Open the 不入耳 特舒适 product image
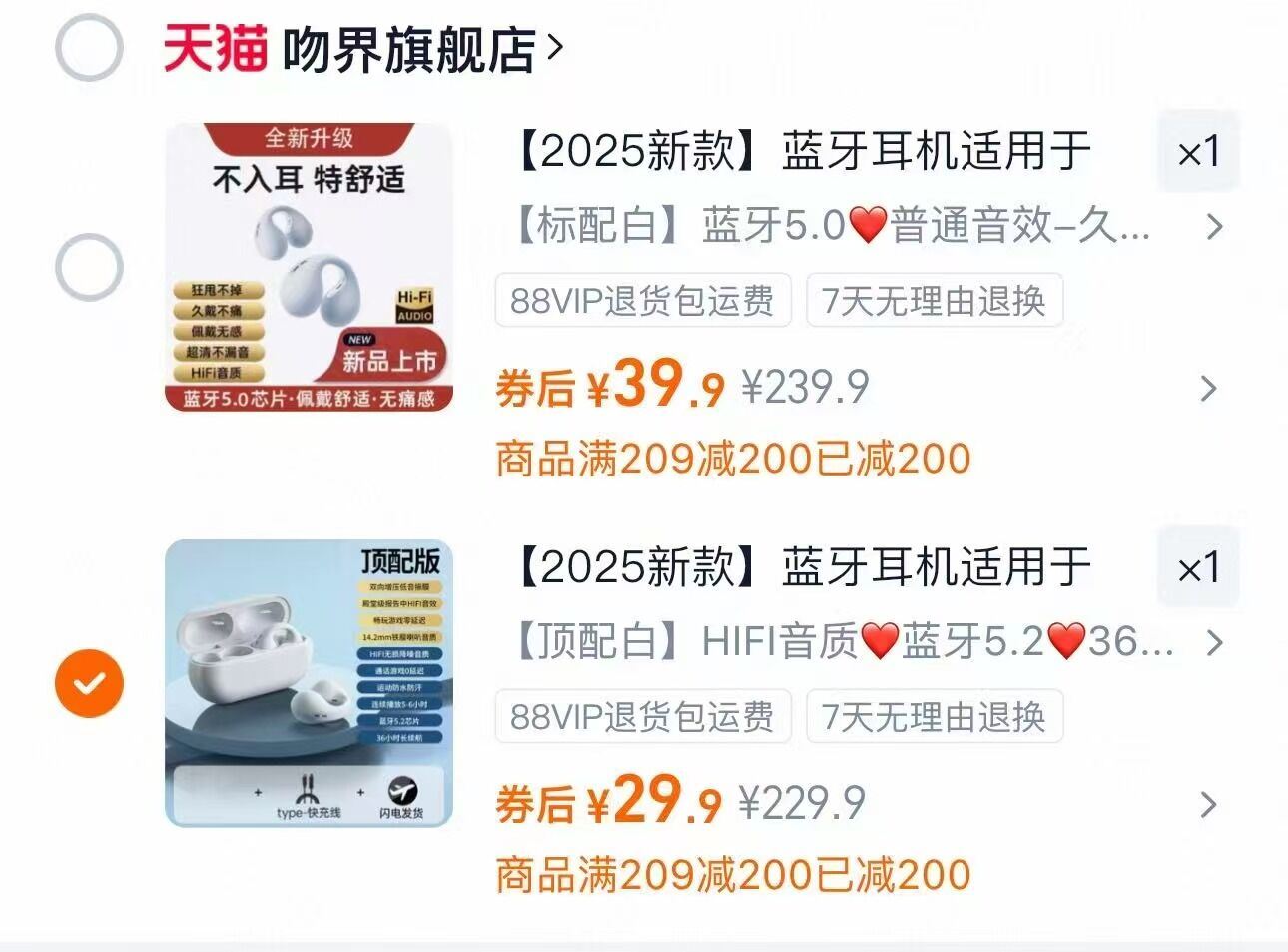1288x952 pixels. click(309, 267)
